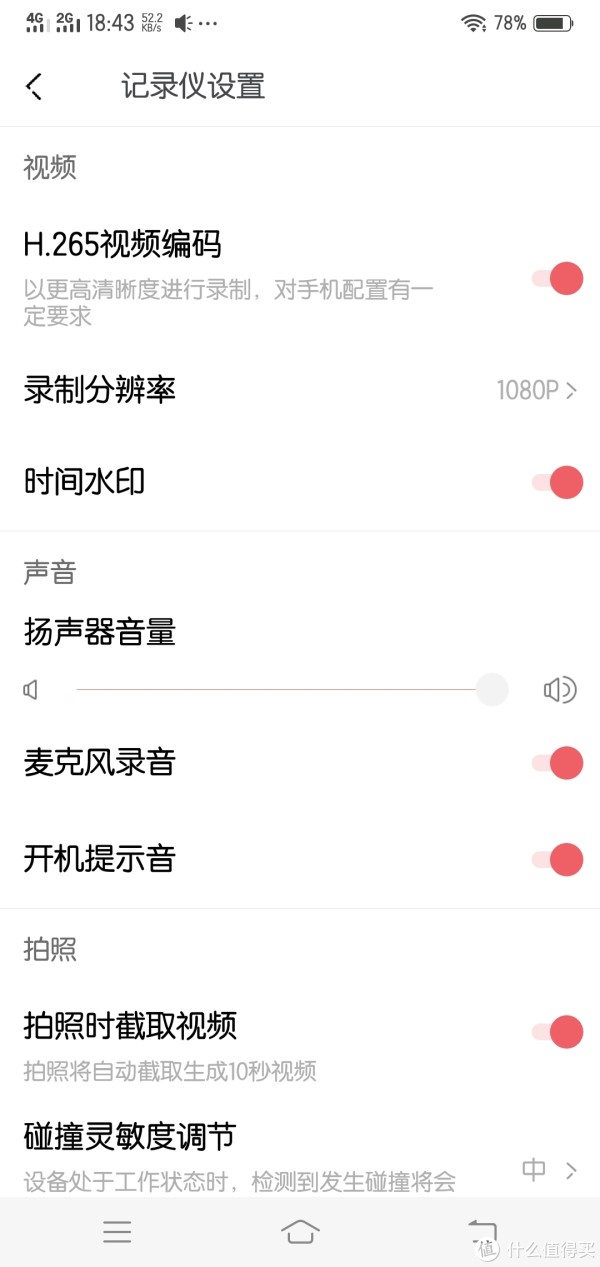This screenshot has width=600, height=1267.
Task: Disable the 时间水印 switch
Action: click(557, 482)
